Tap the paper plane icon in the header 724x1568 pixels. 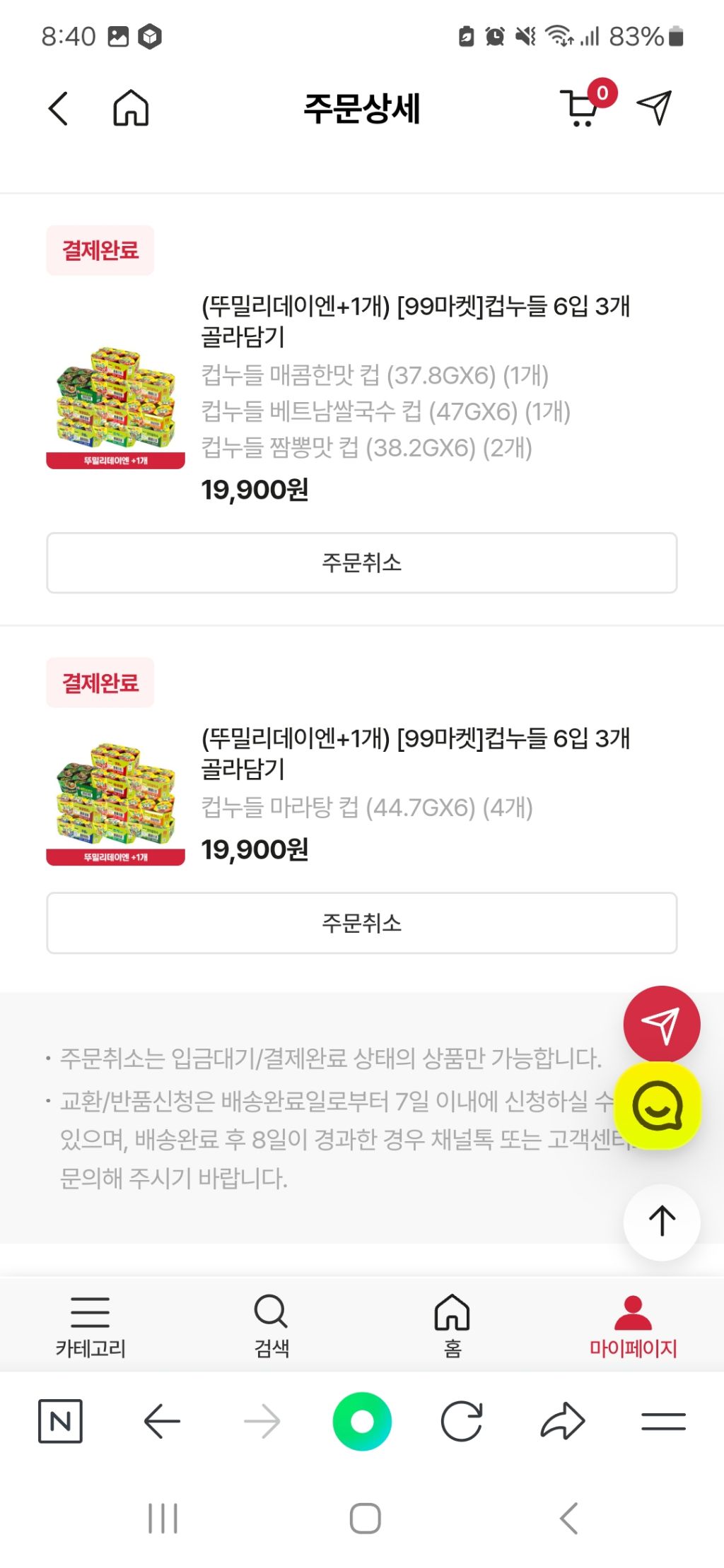click(x=654, y=108)
